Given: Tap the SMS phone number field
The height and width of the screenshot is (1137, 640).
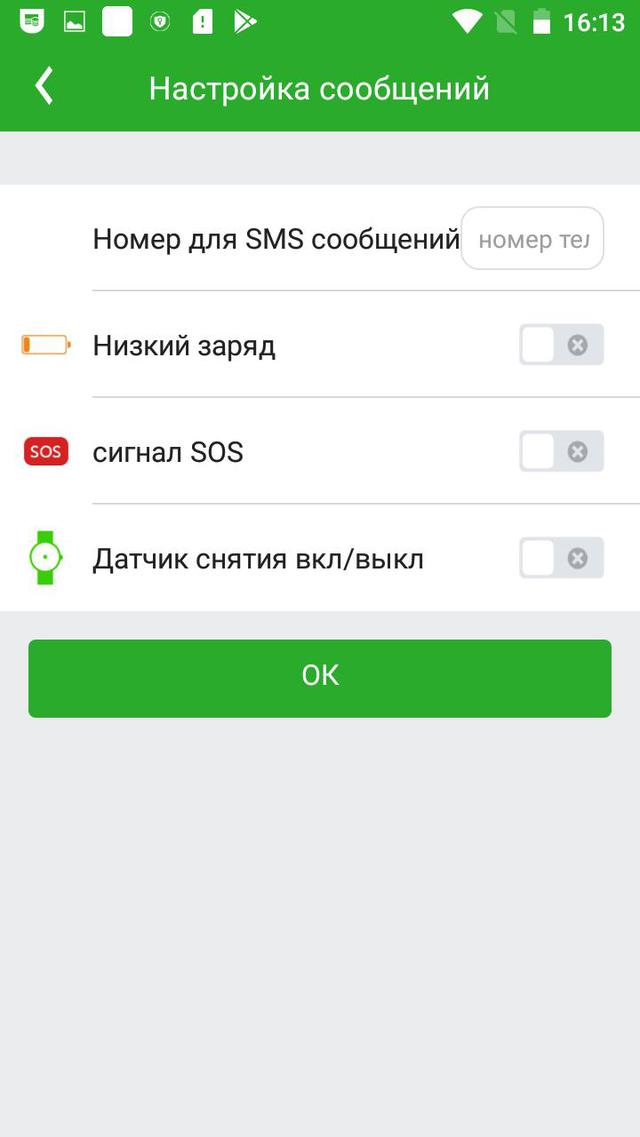Looking at the screenshot, I should [x=532, y=239].
